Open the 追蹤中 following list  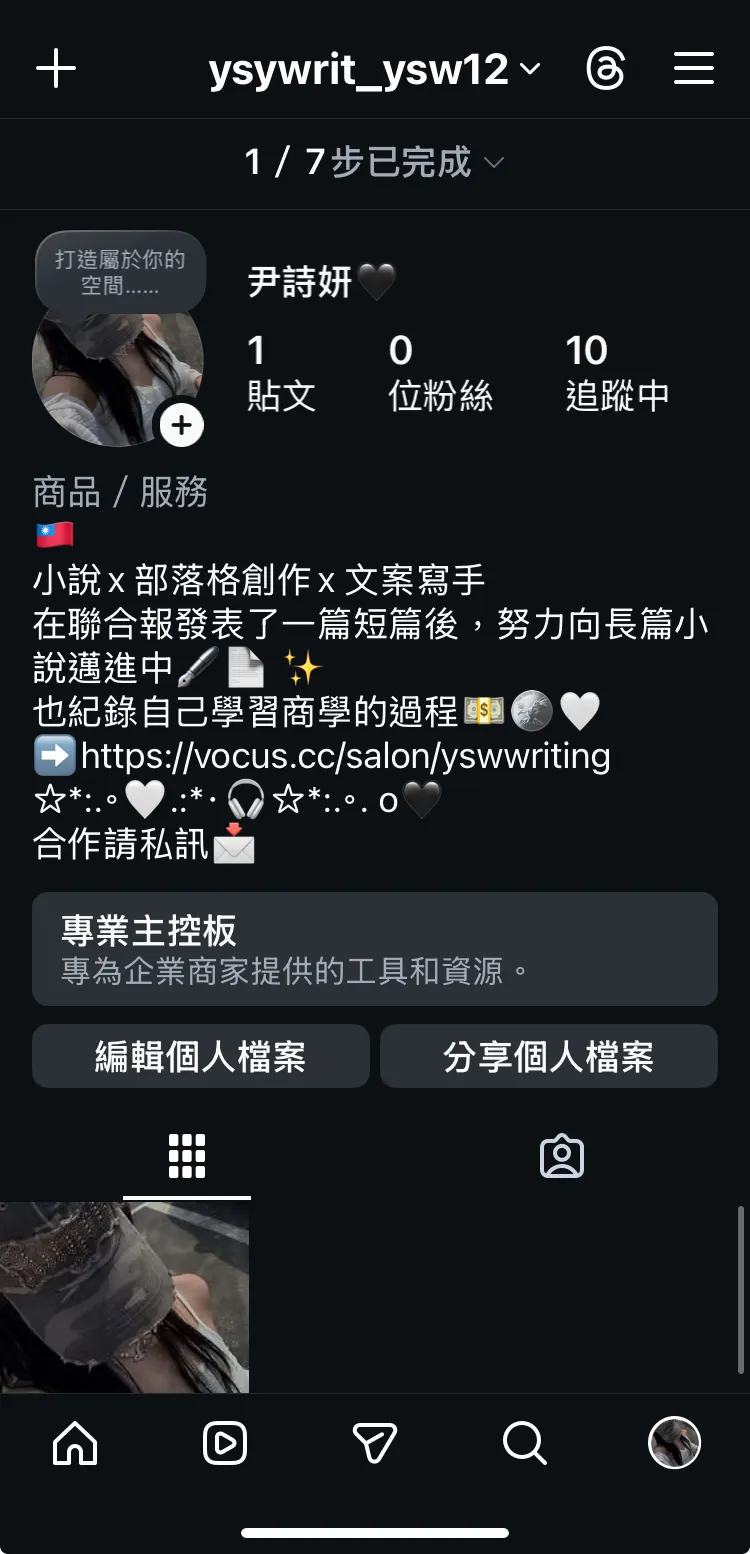[616, 373]
